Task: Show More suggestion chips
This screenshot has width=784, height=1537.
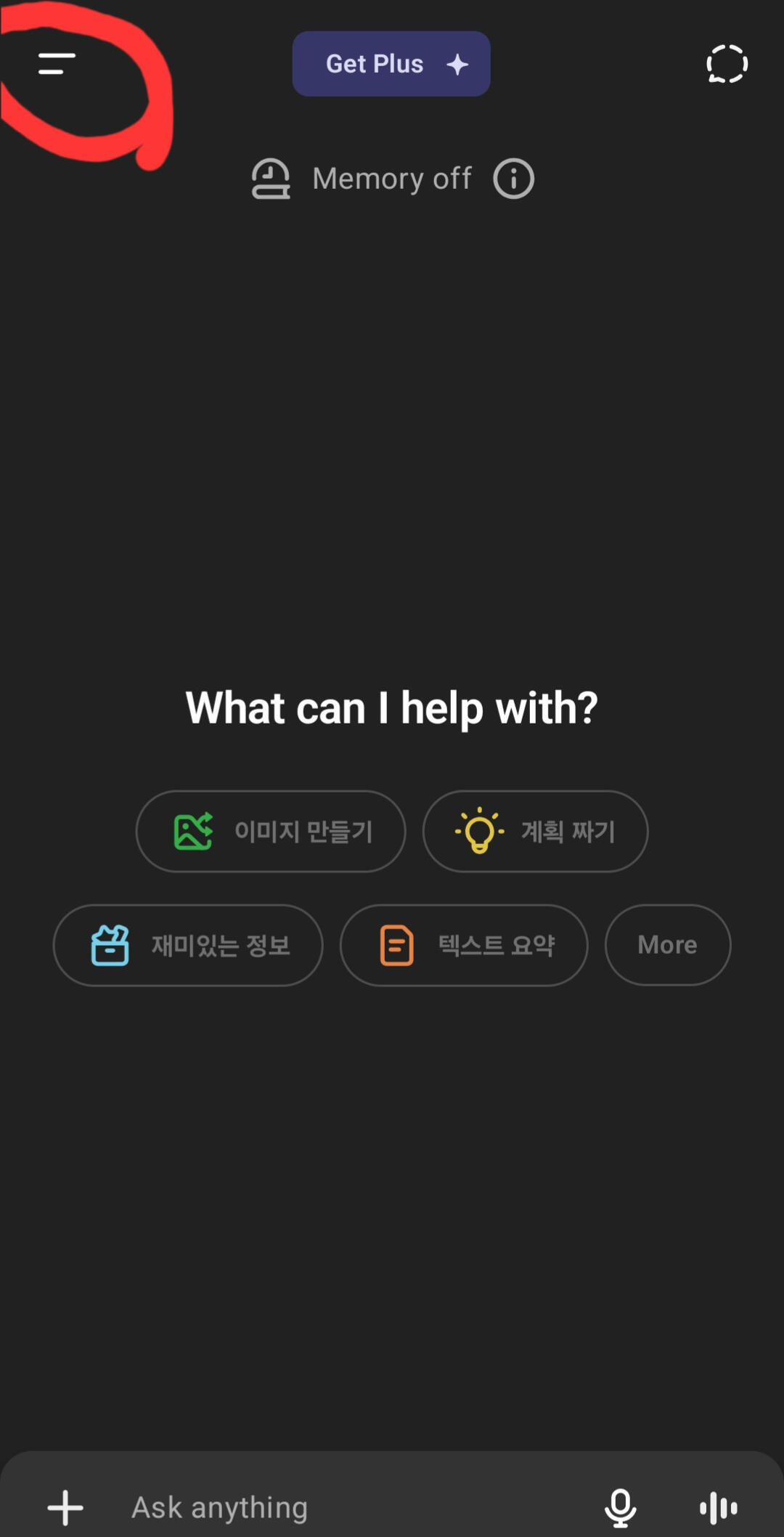Action: point(667,945)
